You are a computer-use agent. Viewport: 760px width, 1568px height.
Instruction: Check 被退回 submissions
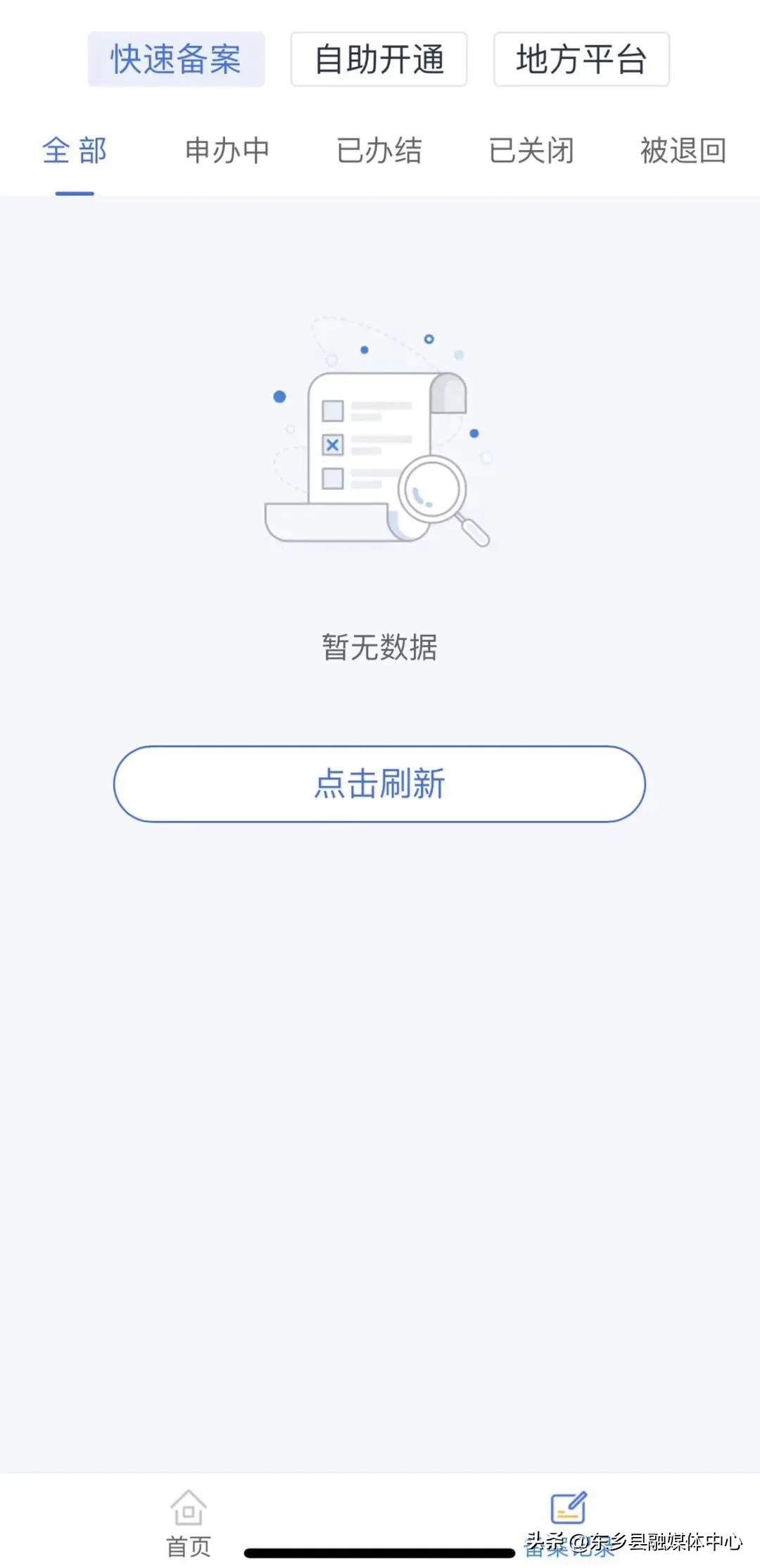point(681,151)
